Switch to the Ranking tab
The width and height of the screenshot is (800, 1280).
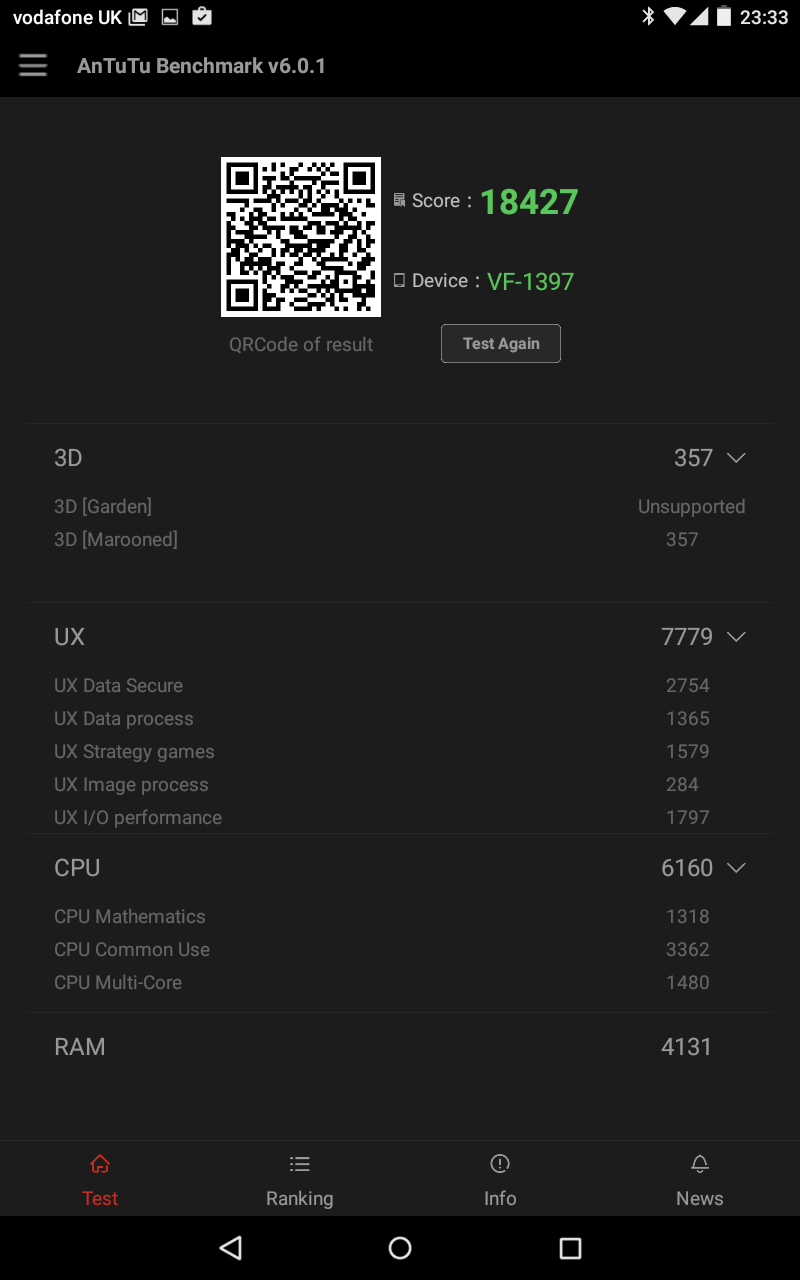(x=300, y=1180)
